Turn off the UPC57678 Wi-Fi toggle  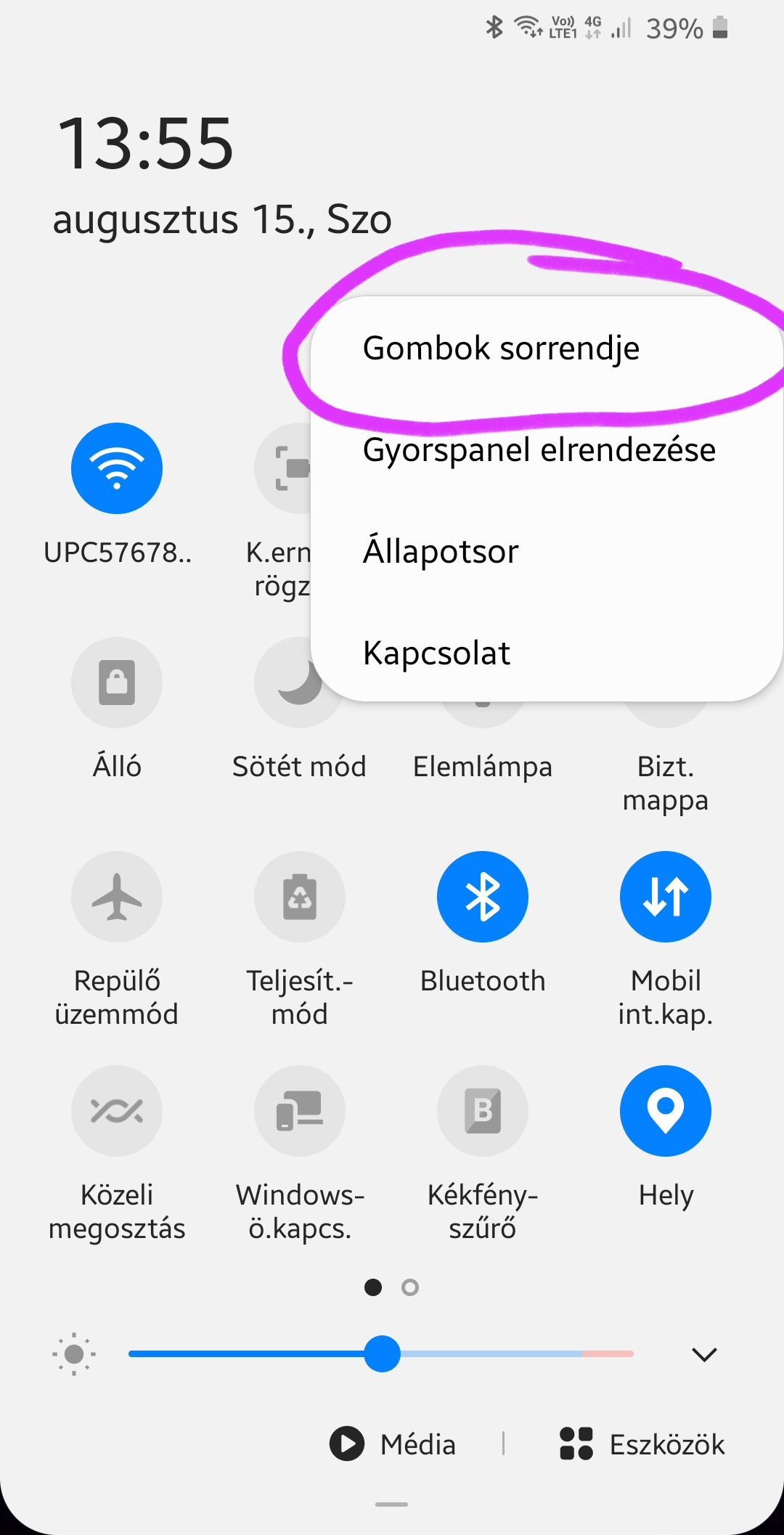pos(117,468)
